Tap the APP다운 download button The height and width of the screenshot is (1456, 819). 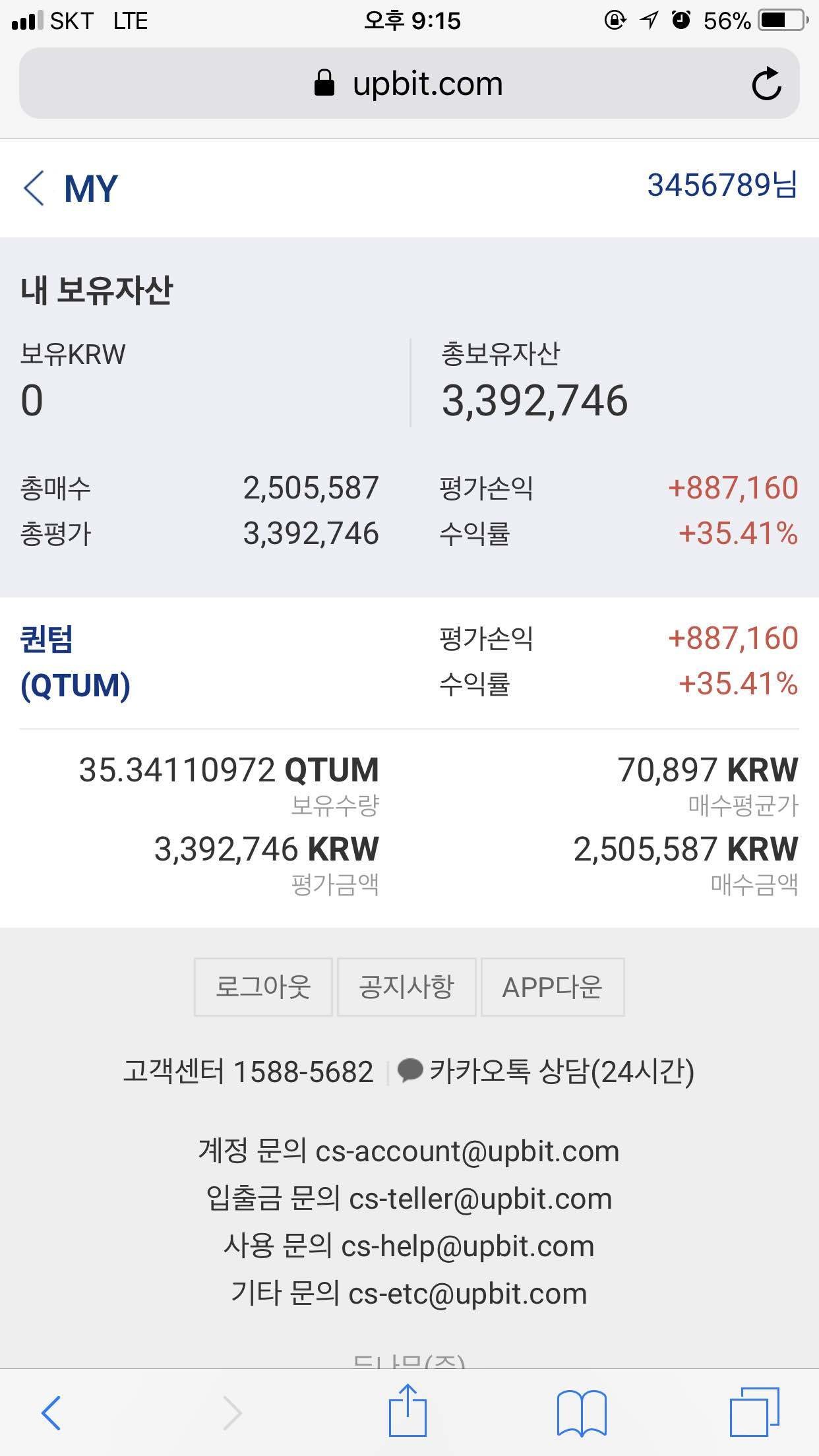(x=553, y=986)
